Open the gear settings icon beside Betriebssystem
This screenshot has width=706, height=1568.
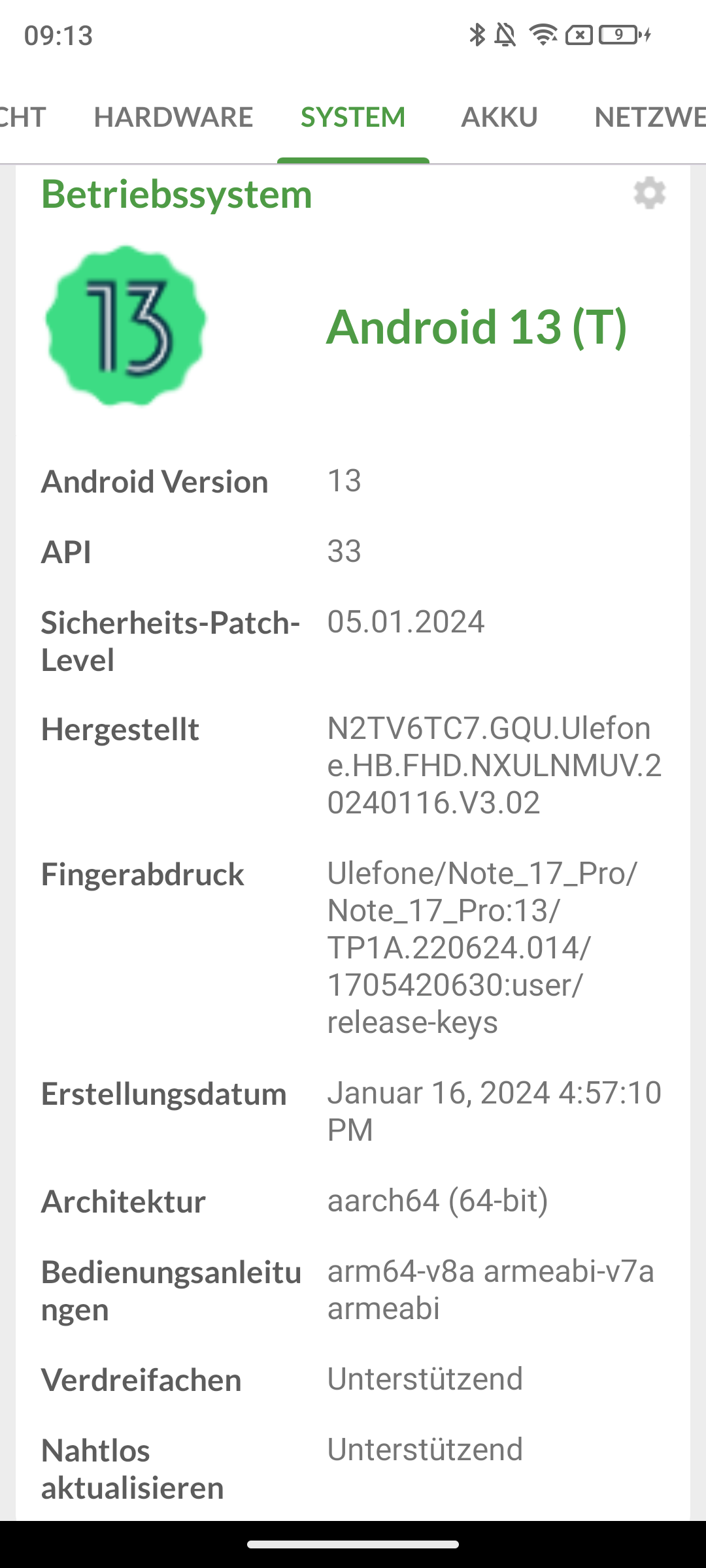pyautogui.click(x=649, y=193)
